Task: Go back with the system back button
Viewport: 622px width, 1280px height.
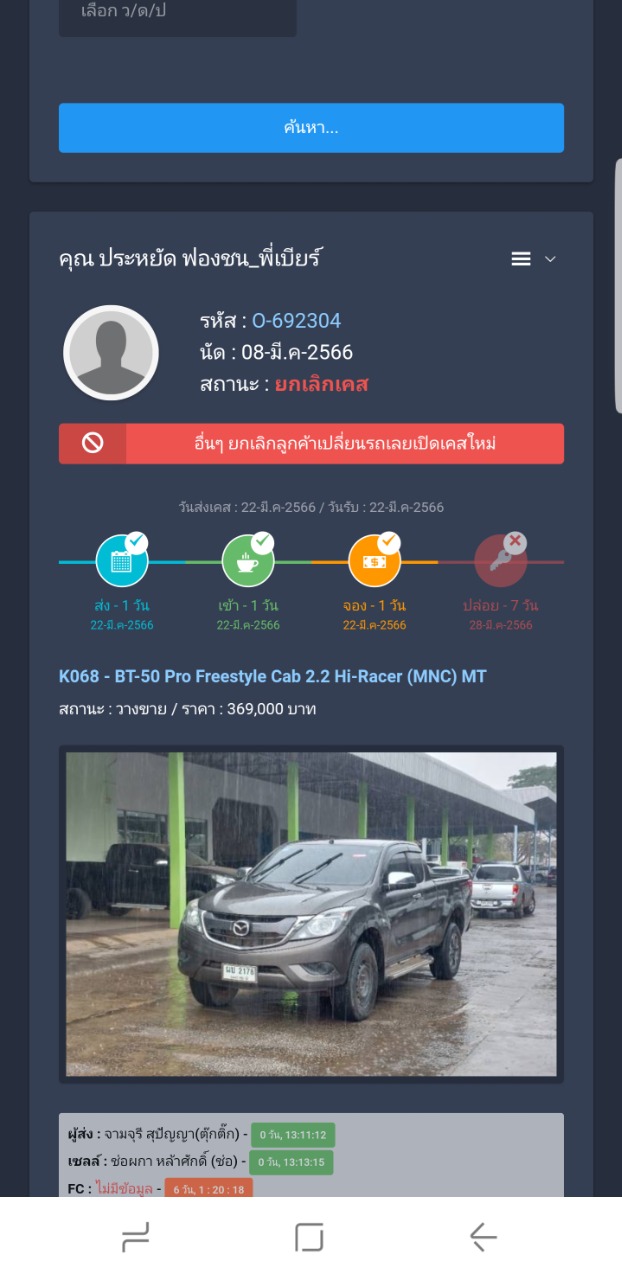Action: (483, 1238)
